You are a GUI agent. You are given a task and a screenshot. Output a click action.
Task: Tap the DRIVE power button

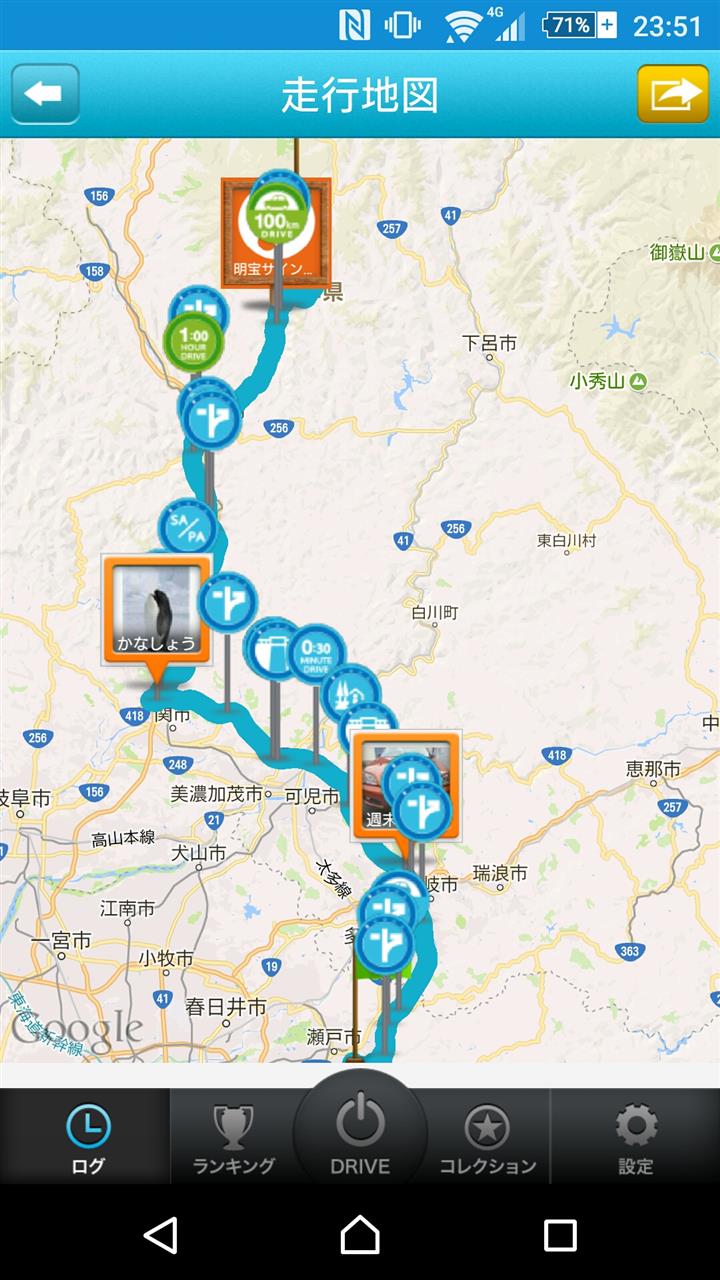coord(360,1132)
